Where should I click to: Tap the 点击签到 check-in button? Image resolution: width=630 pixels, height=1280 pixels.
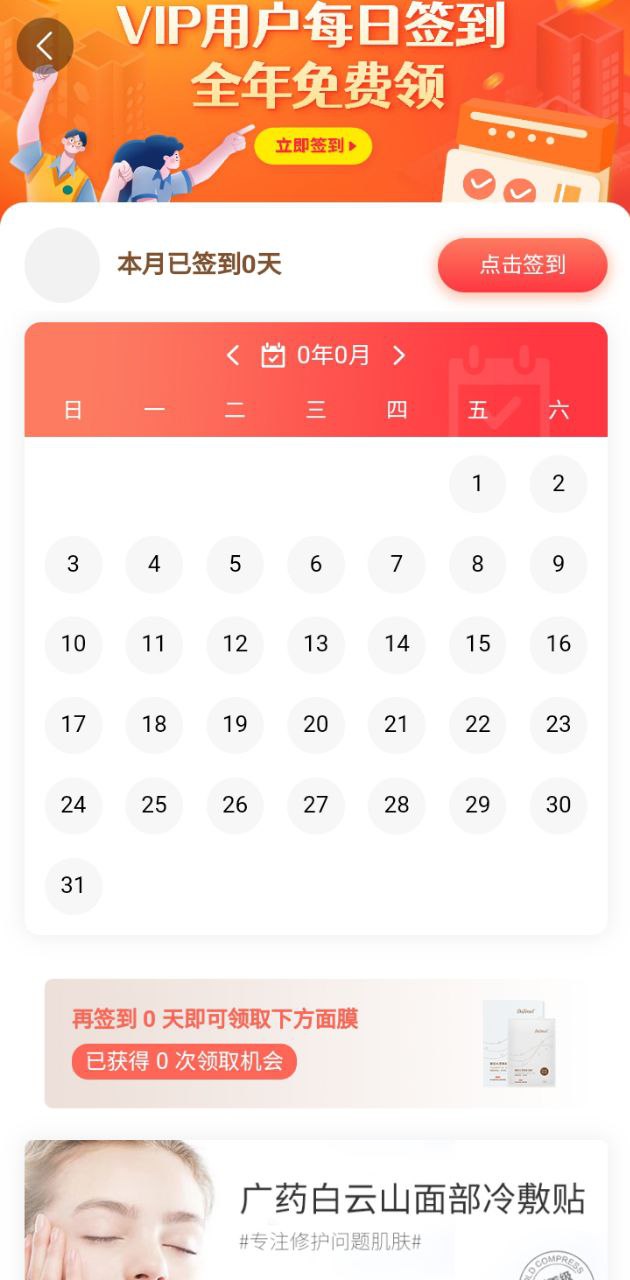point(522,265)
